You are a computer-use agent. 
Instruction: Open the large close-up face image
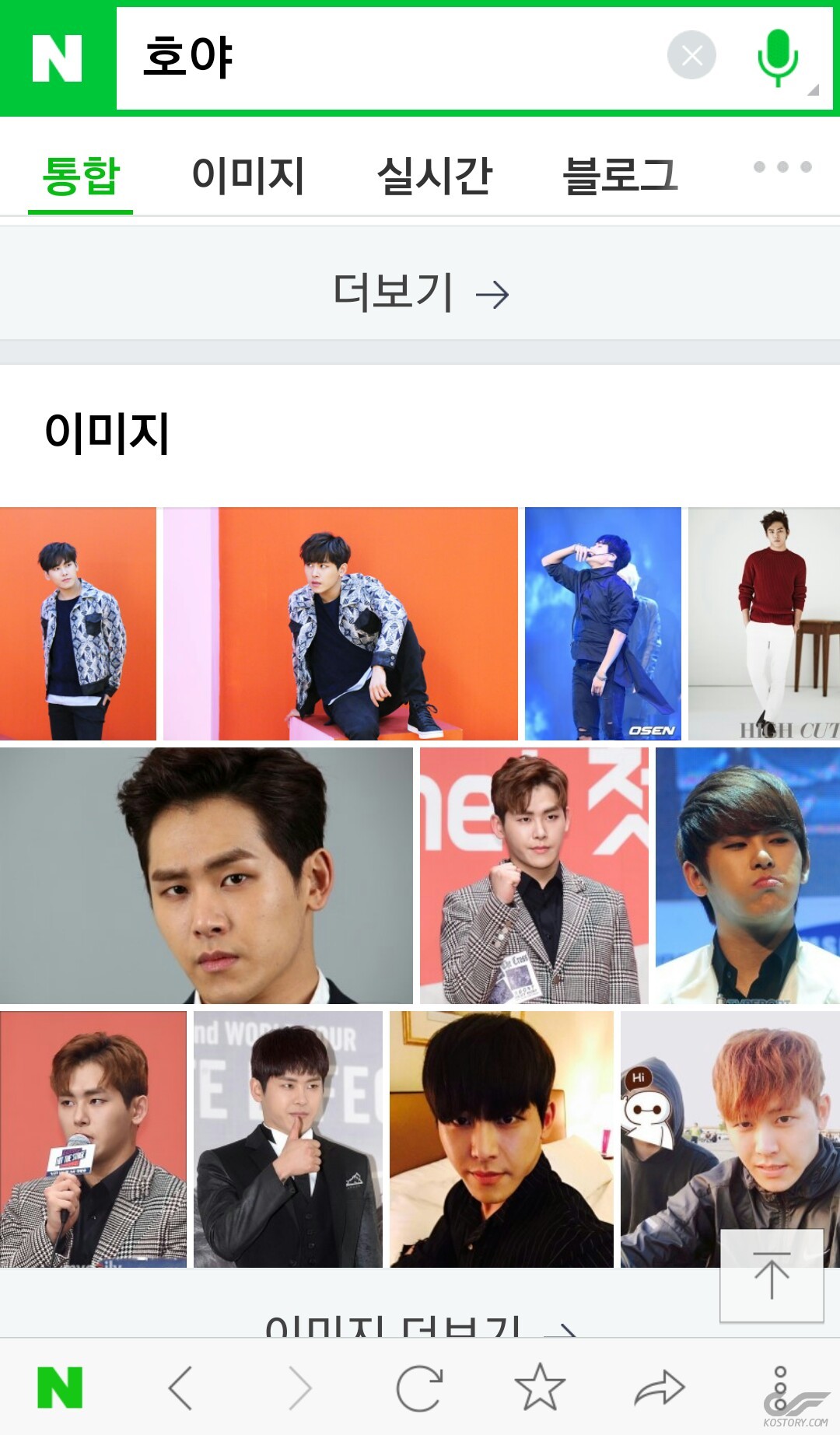tap(206, 875)
